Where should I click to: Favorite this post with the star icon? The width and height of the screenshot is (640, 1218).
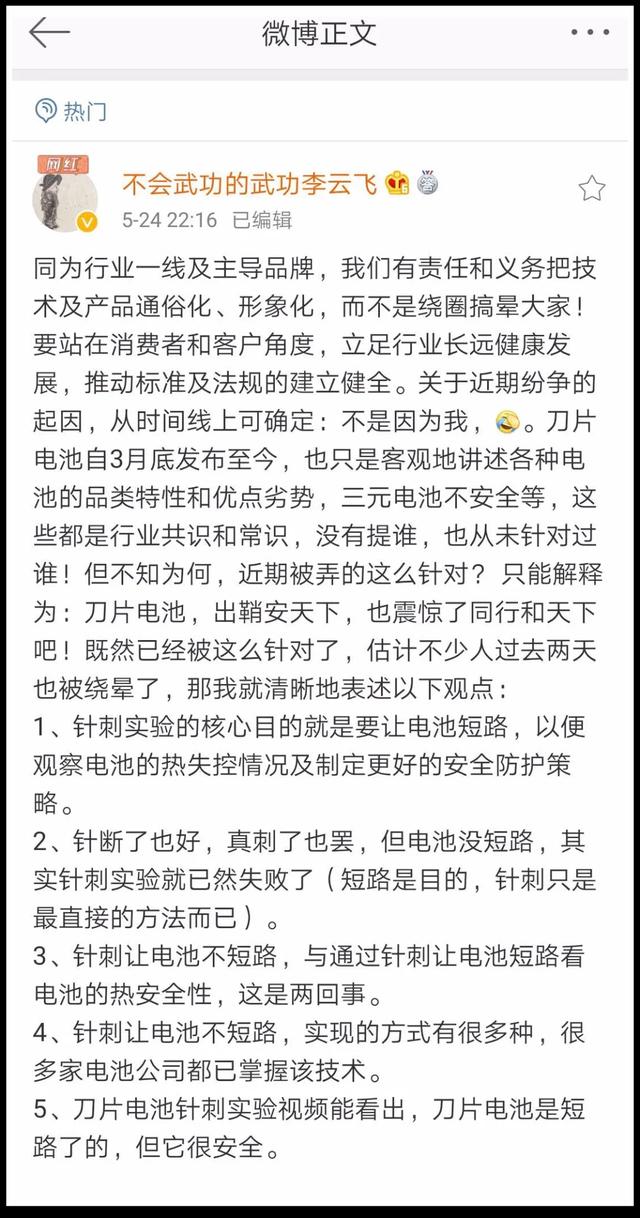[x=591, y=188]
